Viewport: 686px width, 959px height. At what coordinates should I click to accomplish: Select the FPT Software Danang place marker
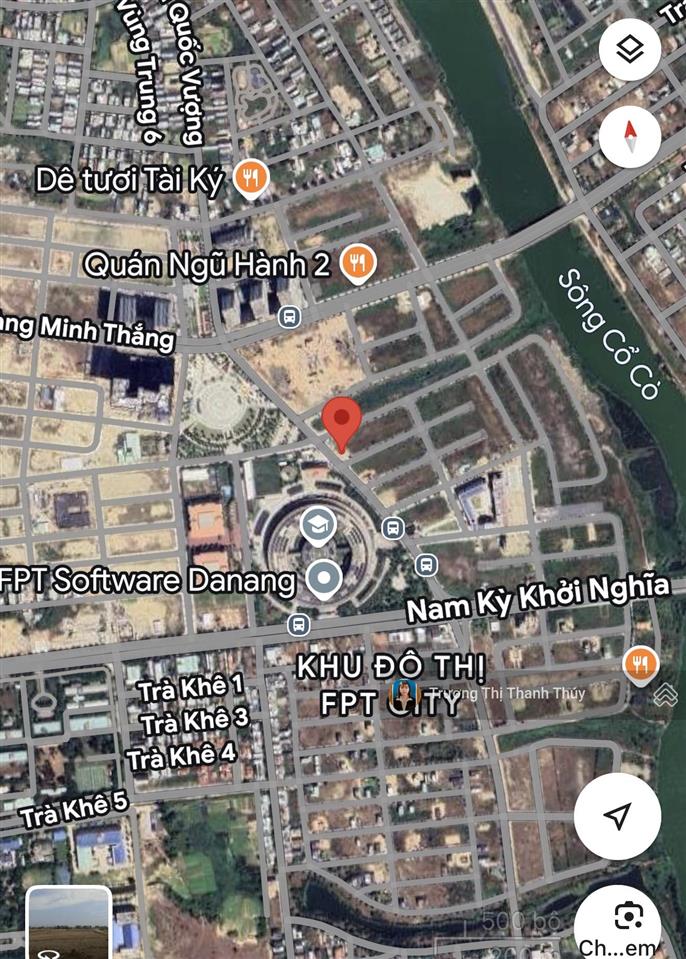pos(322,579)
